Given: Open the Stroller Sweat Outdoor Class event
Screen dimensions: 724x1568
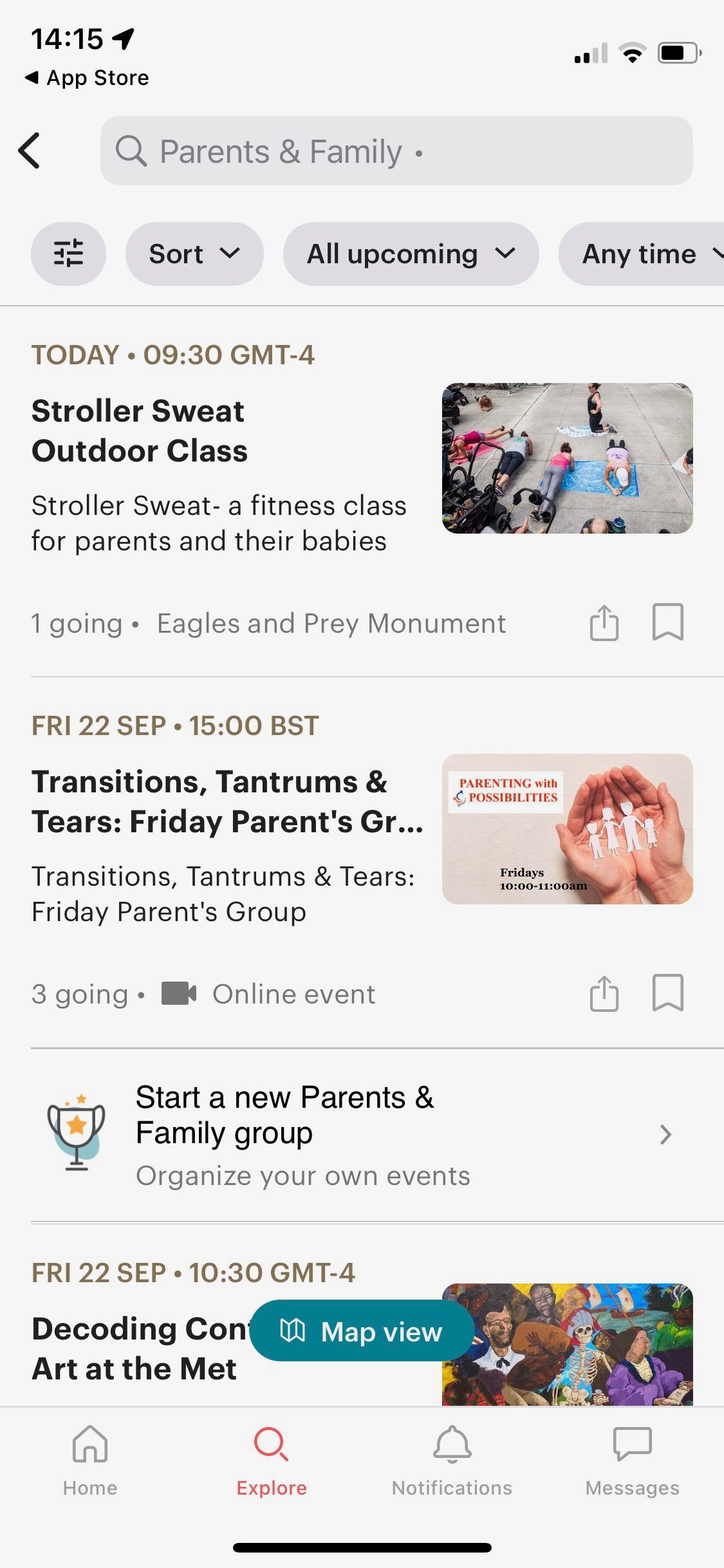Looking at the screenshot, I should [140, 430].
